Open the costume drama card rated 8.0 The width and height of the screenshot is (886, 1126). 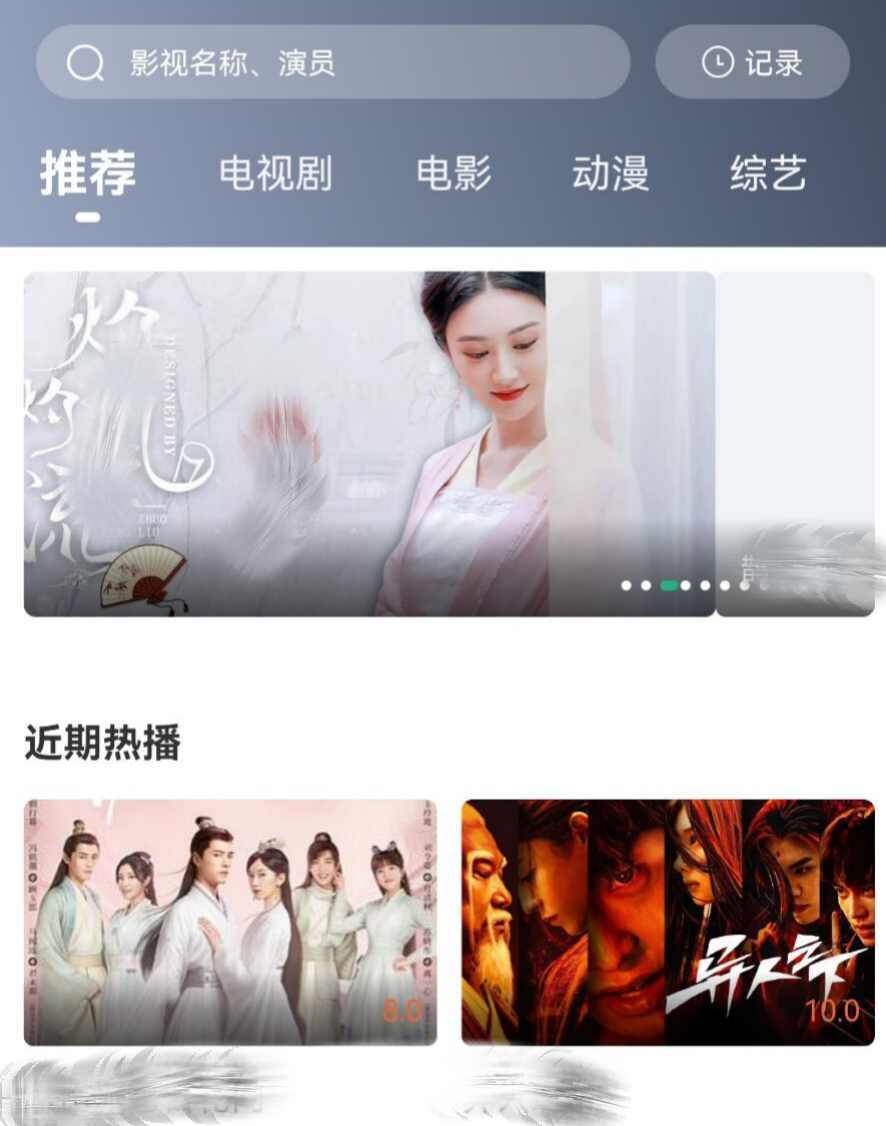230,921
